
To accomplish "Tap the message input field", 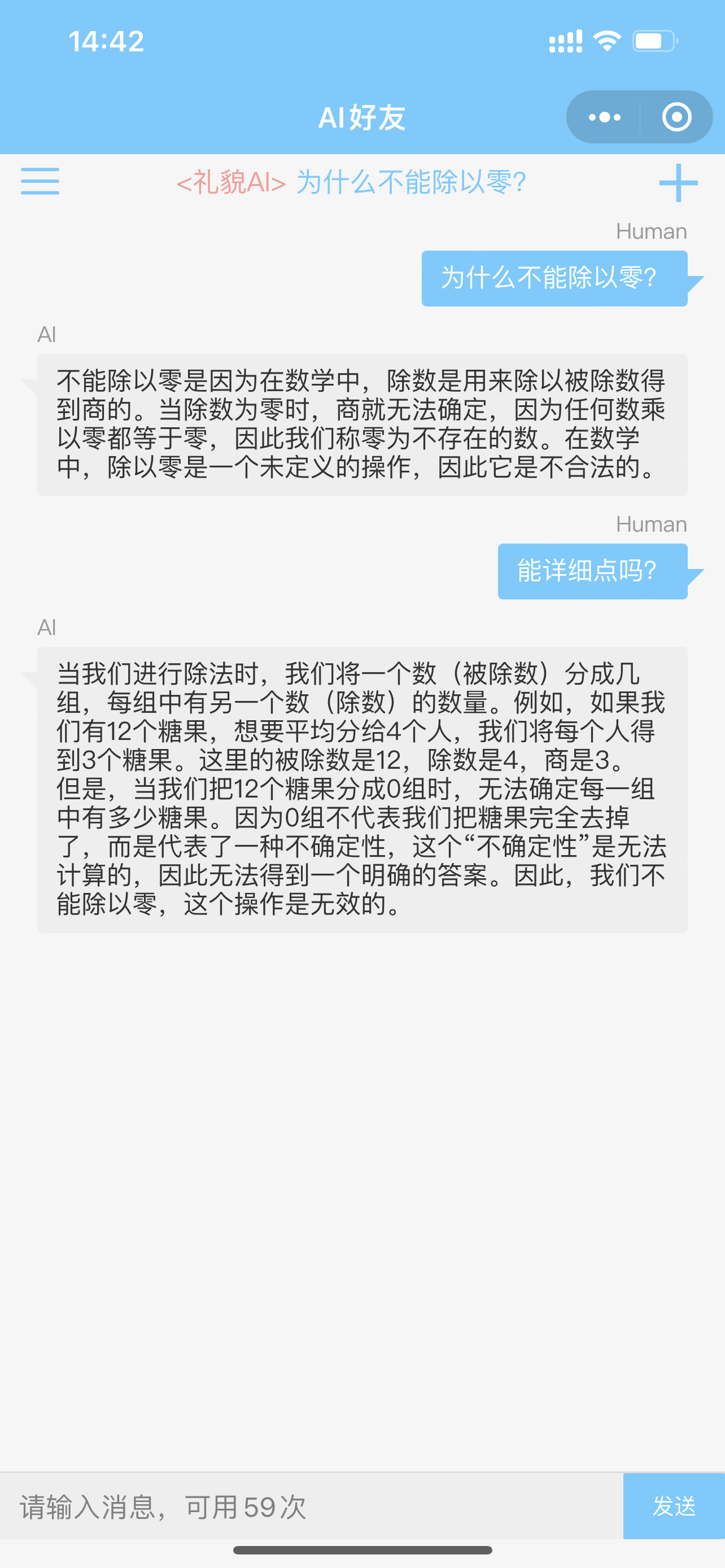I will pos(312,1506).
